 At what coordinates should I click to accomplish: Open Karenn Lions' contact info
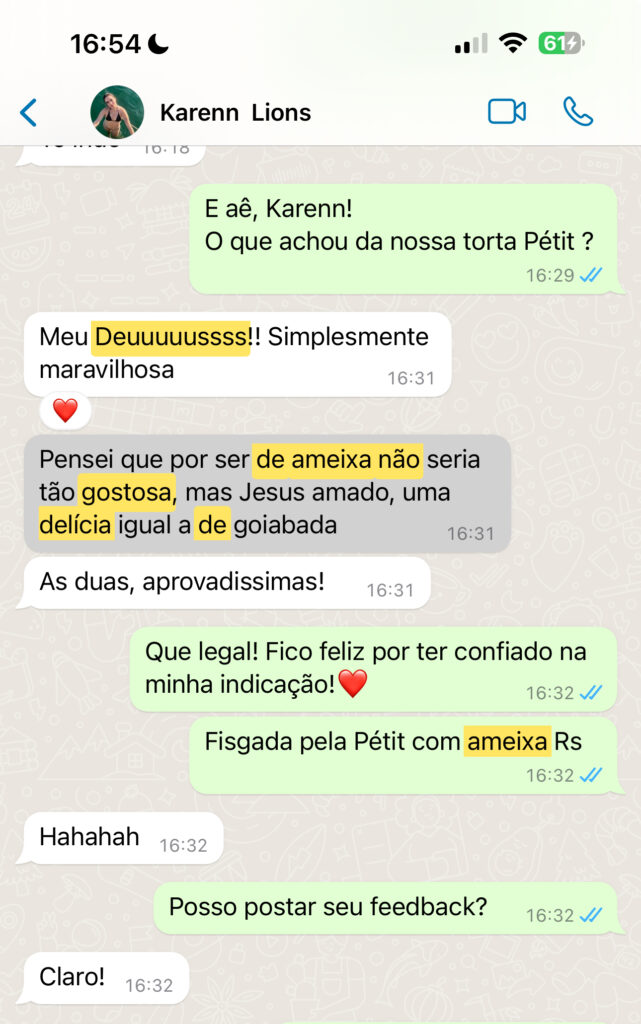235,113
